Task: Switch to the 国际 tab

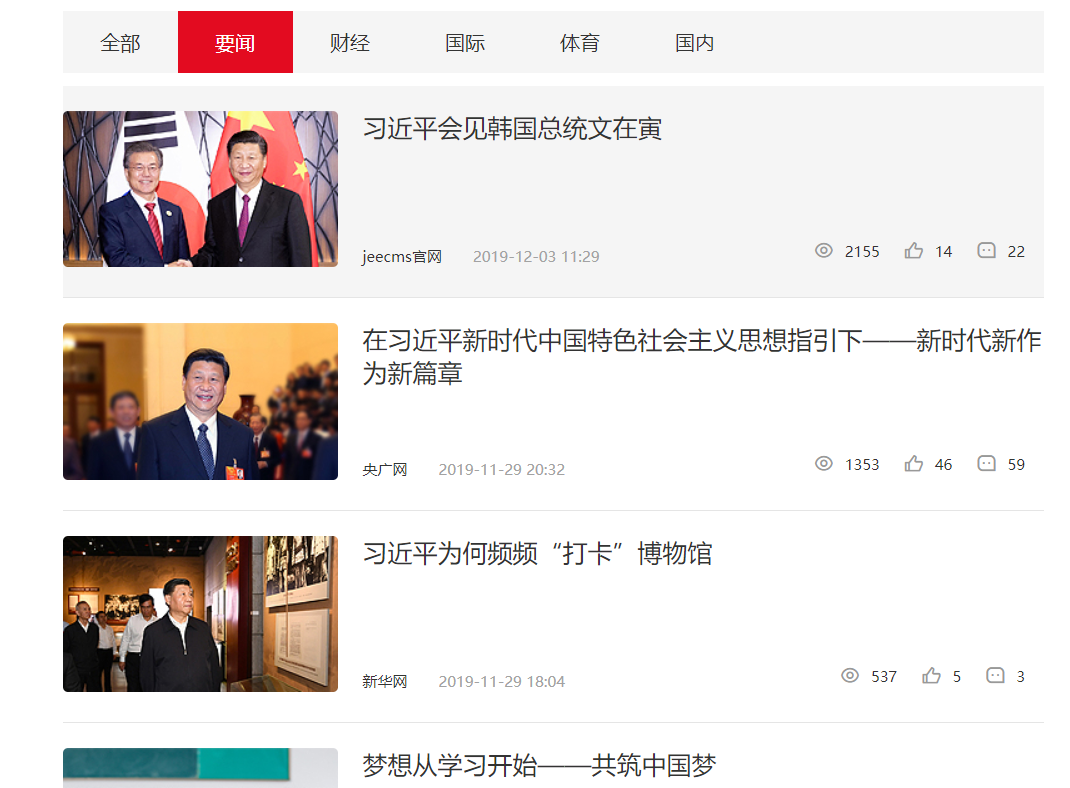Action: tap(465, 43)
